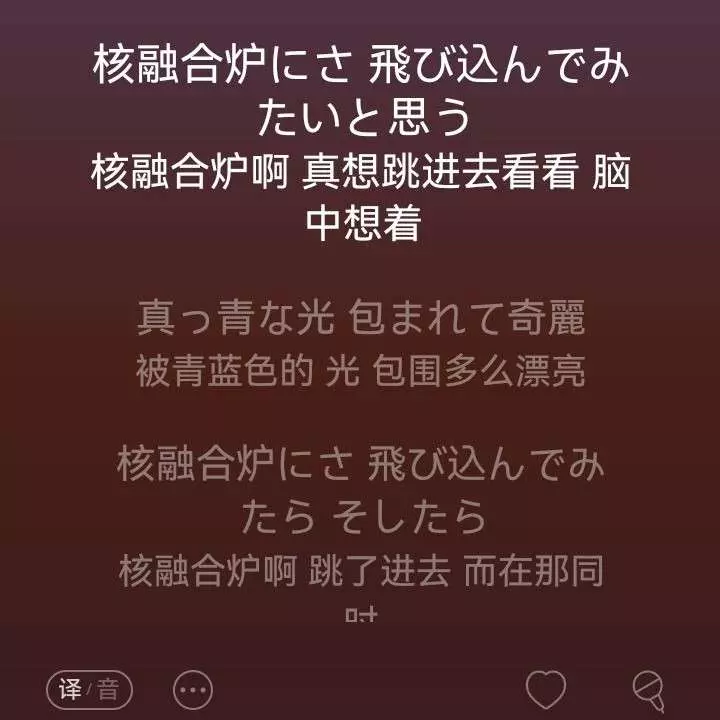Tap the pin-shaped icon beside the heart
The image size is (720, 720).
tap(648, 688)
